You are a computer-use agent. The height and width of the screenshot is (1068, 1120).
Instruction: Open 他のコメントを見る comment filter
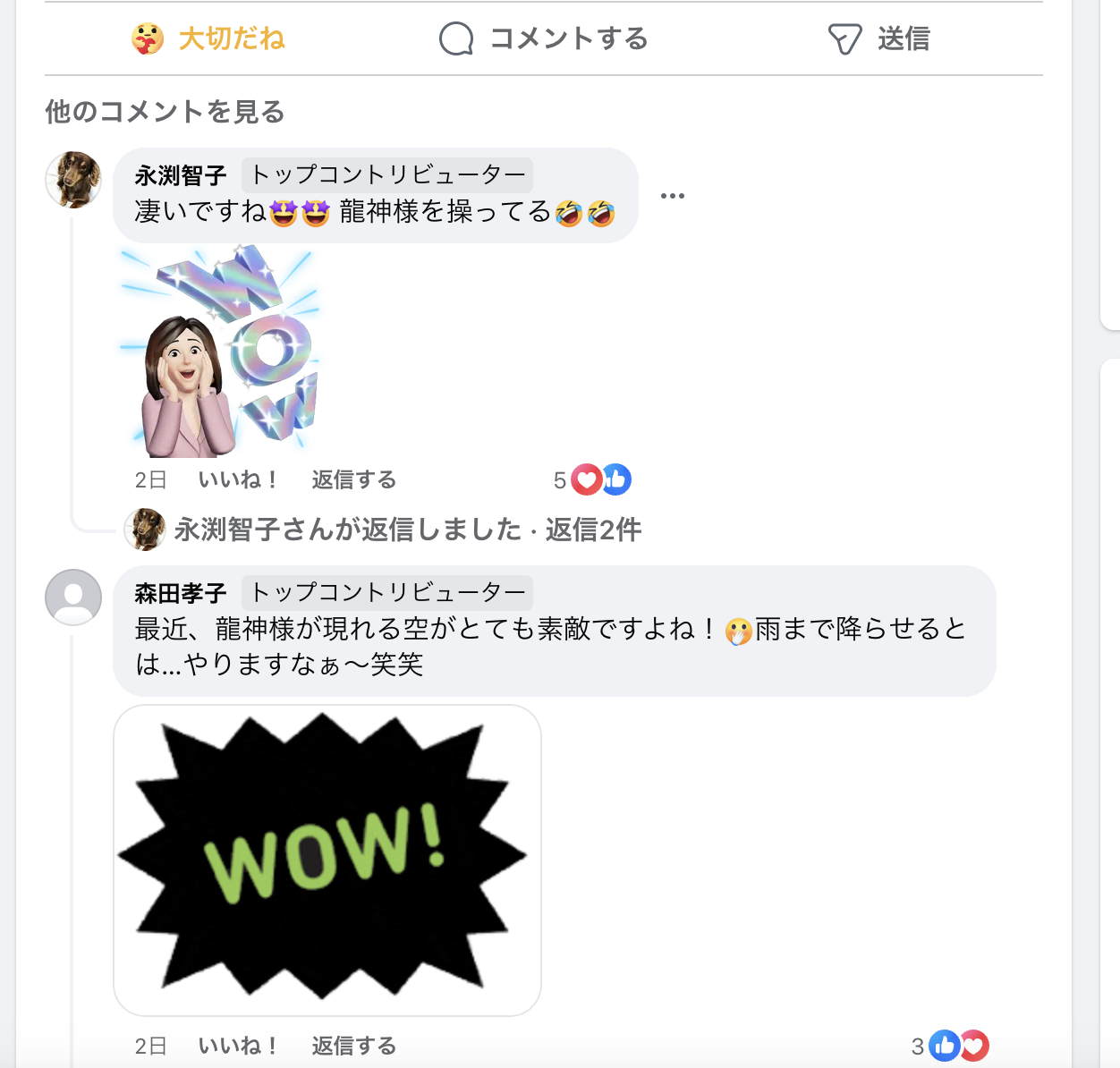[x=165, y=112]
